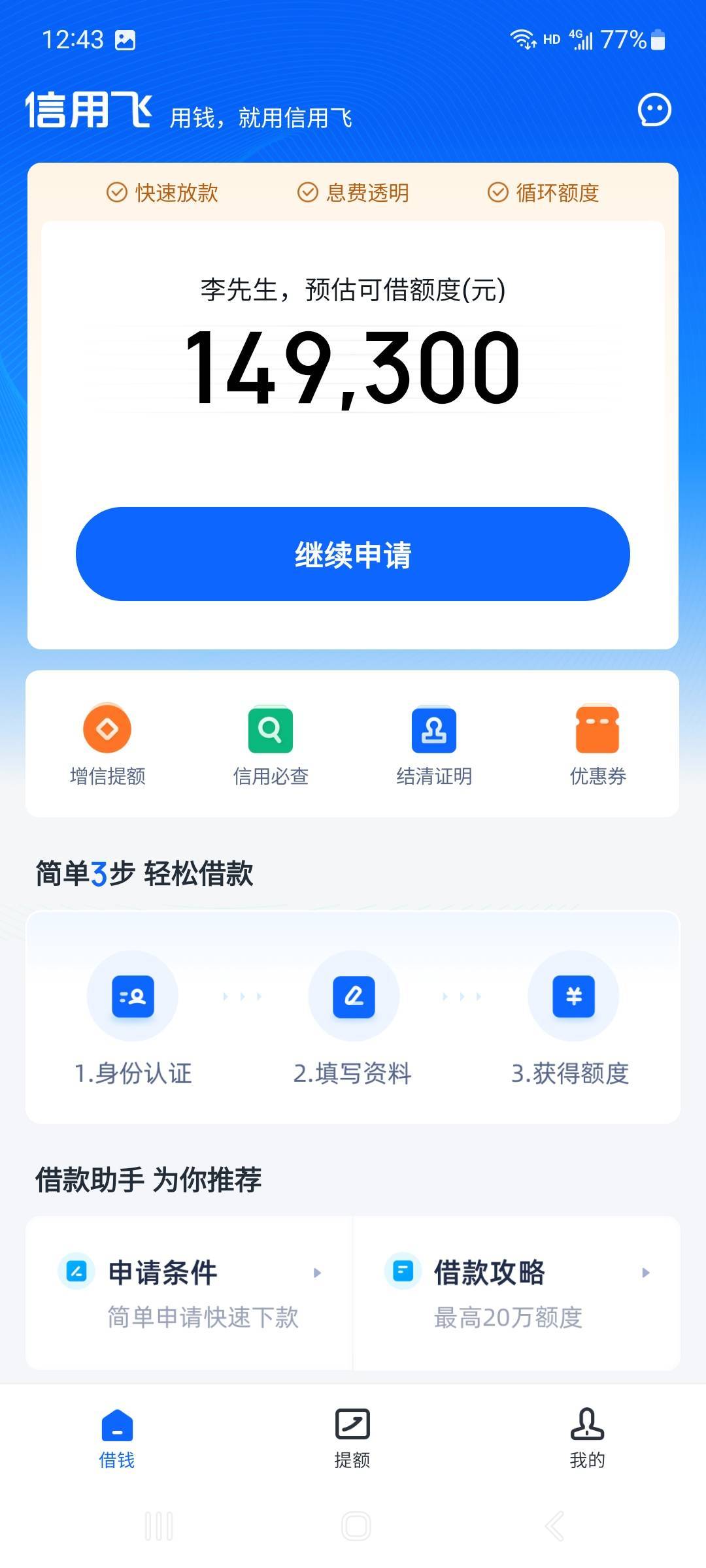Open 结清证明 settlement certificate
This screenshot has width=706, height=1568.
[434, 745]
